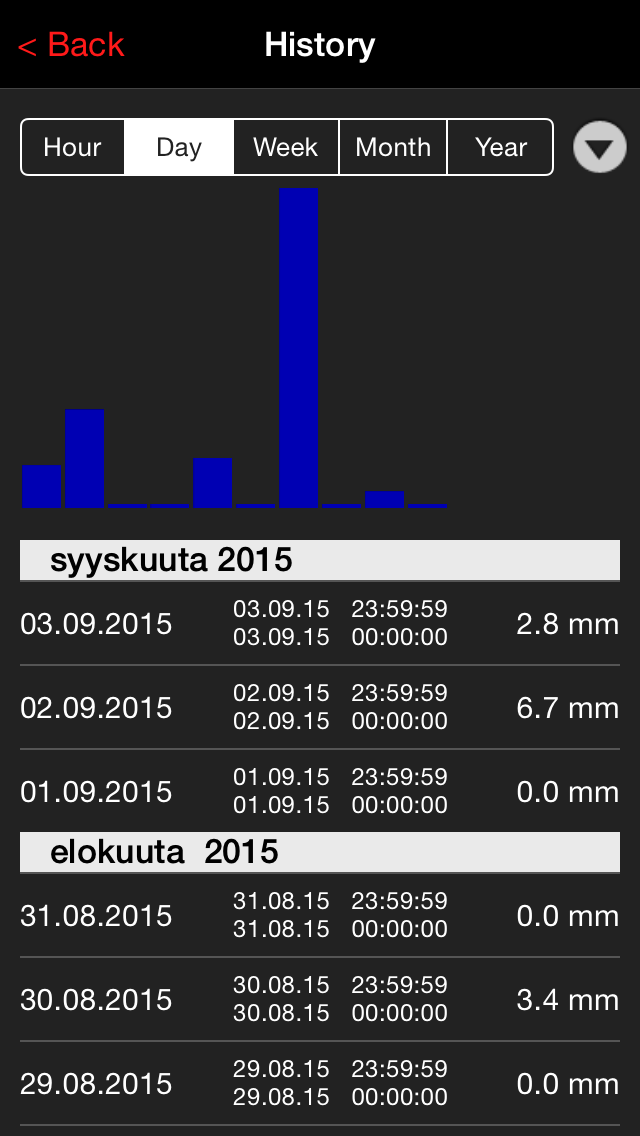
Task: Switch to the Year view
Action: (x=500, y=147)
